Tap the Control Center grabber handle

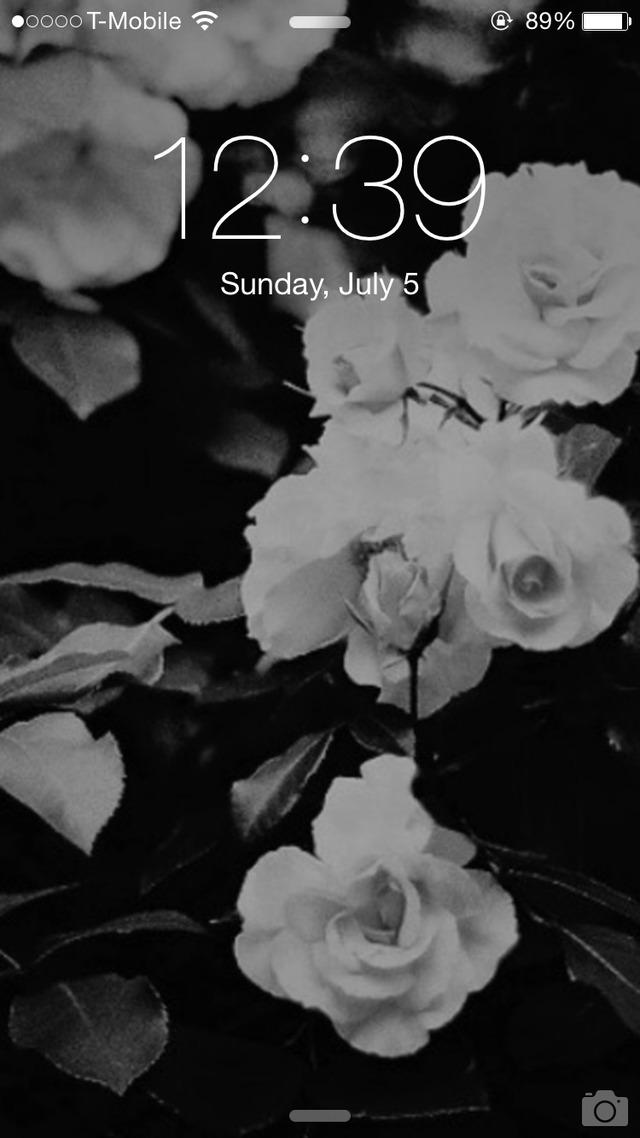[320, 1115]
